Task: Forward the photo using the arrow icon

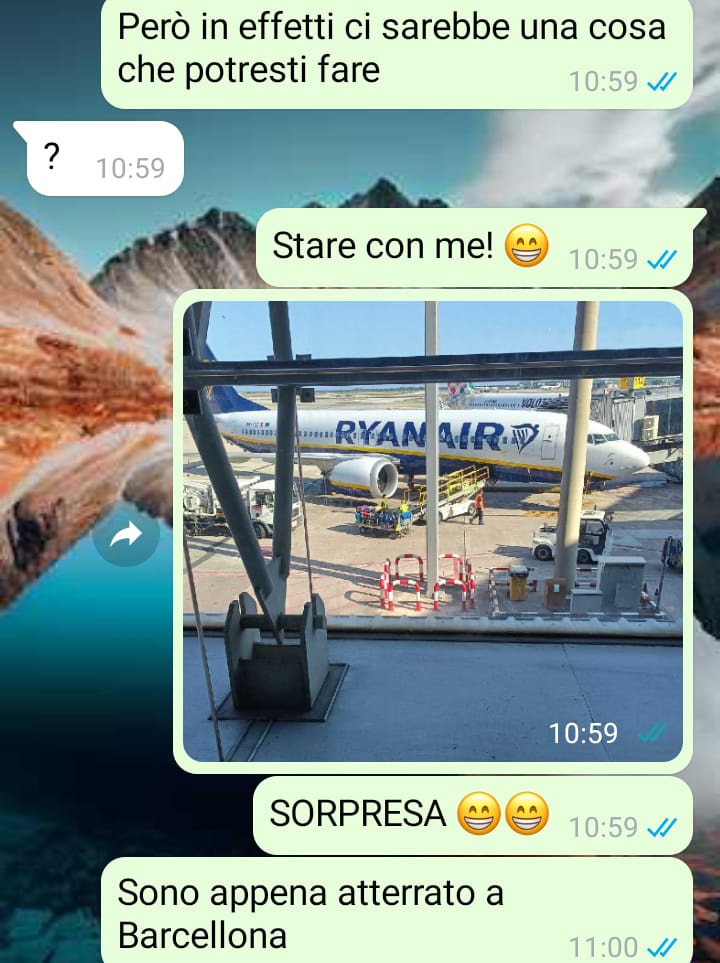Action: tap(126, 538)
